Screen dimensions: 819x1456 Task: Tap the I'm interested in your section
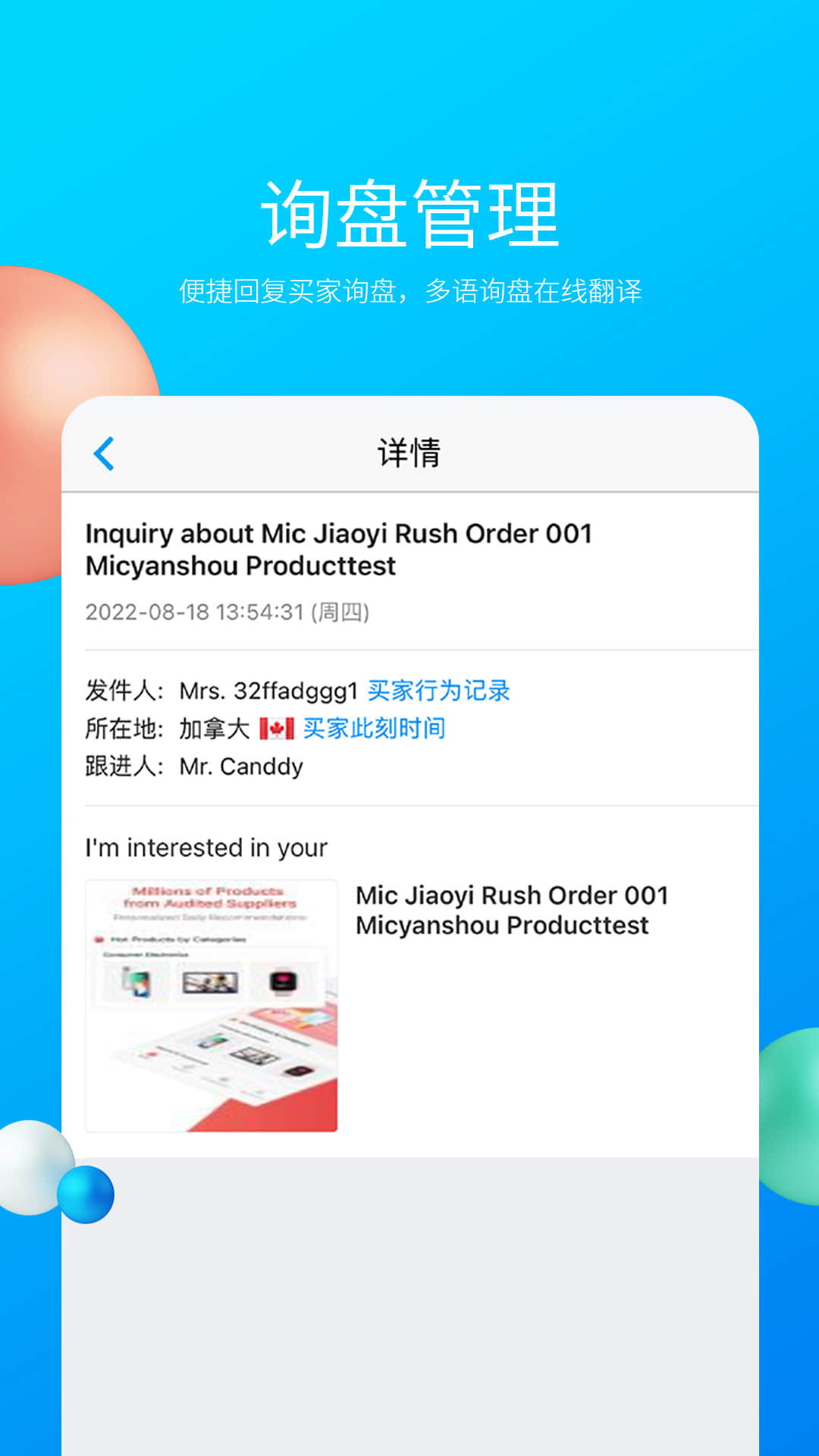207,847
